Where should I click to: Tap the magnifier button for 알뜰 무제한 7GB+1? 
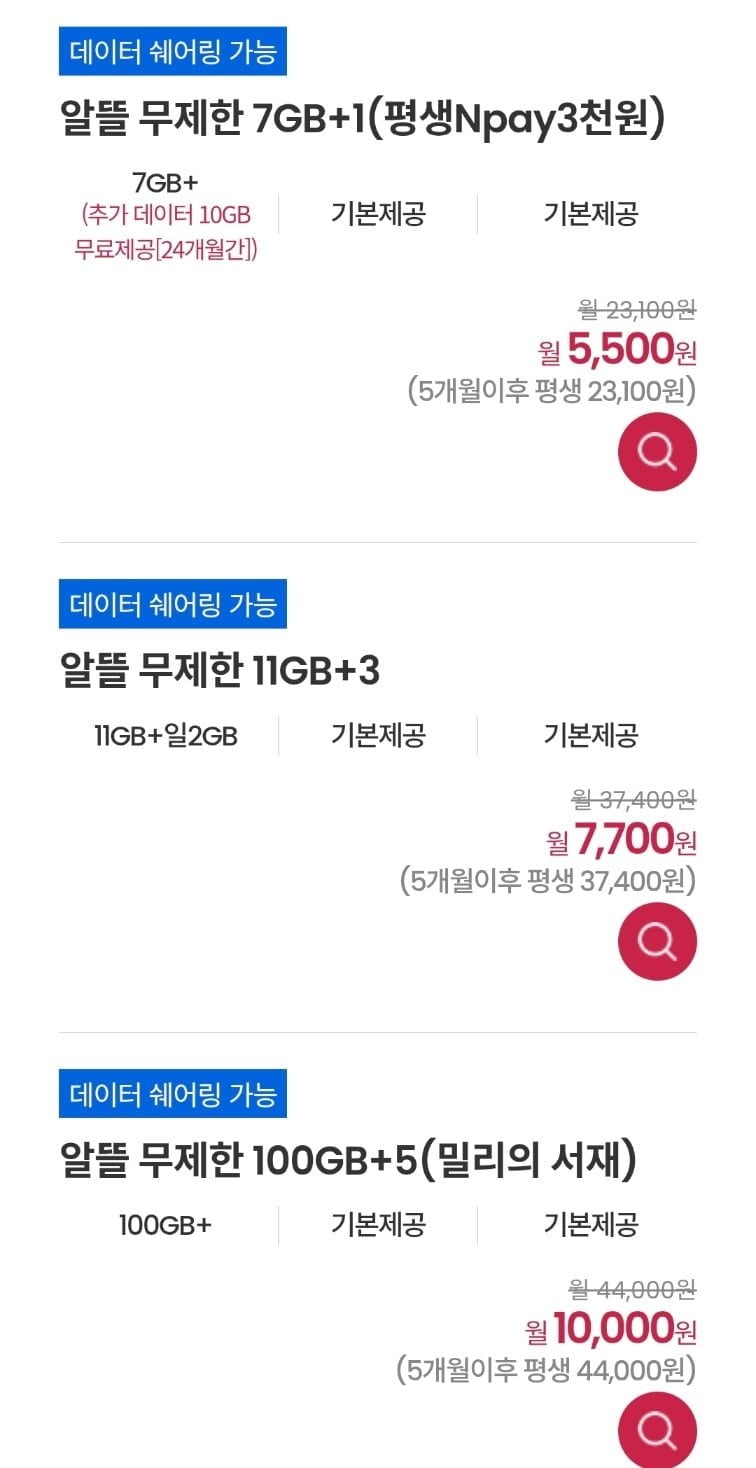pyautogui.click(x=657, y=453)
